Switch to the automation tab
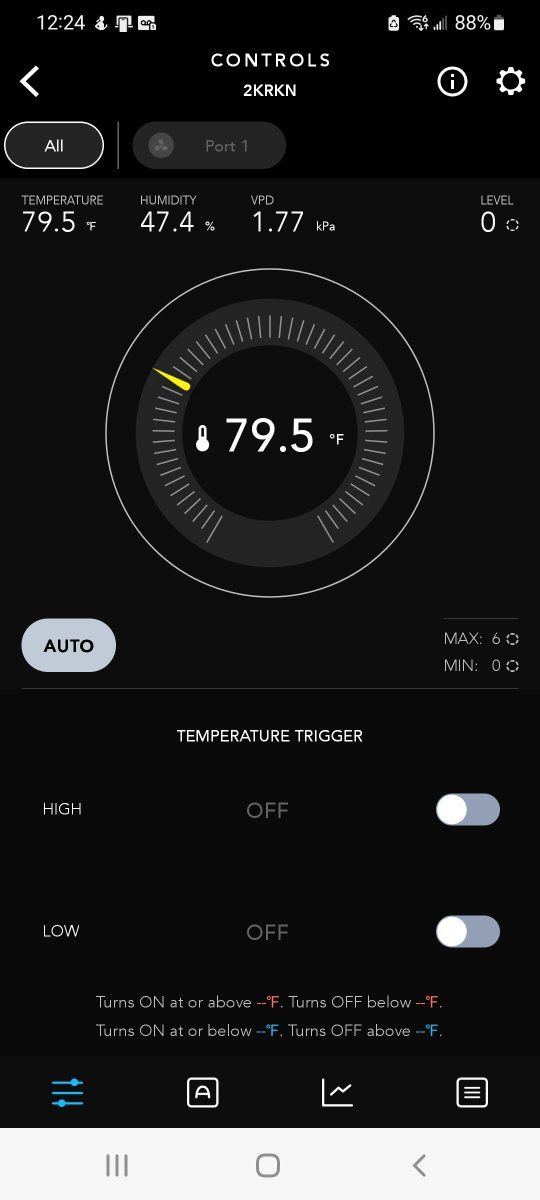The image size is (540, 1200). click(x=202, y=1092)
